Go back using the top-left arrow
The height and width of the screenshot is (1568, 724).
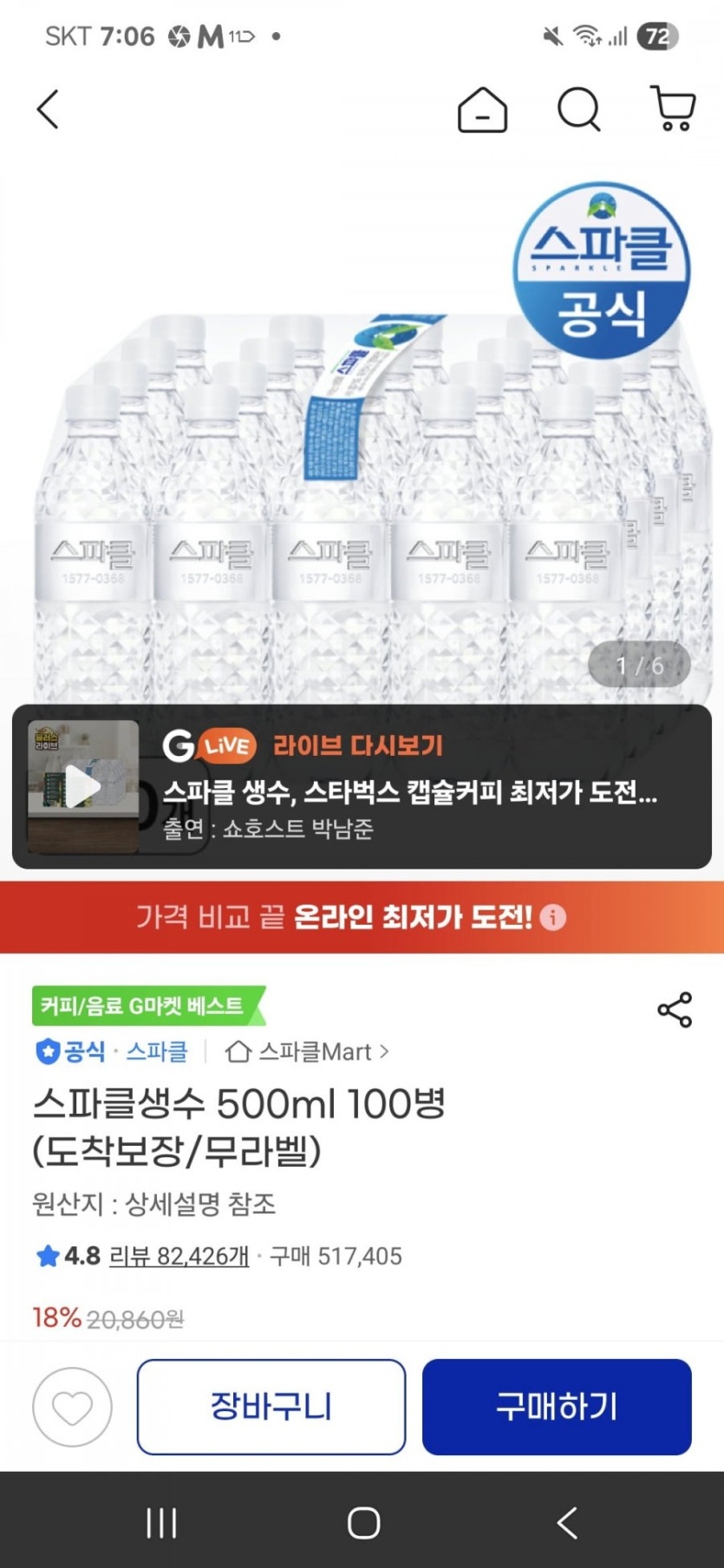click(x=49, y=110)
